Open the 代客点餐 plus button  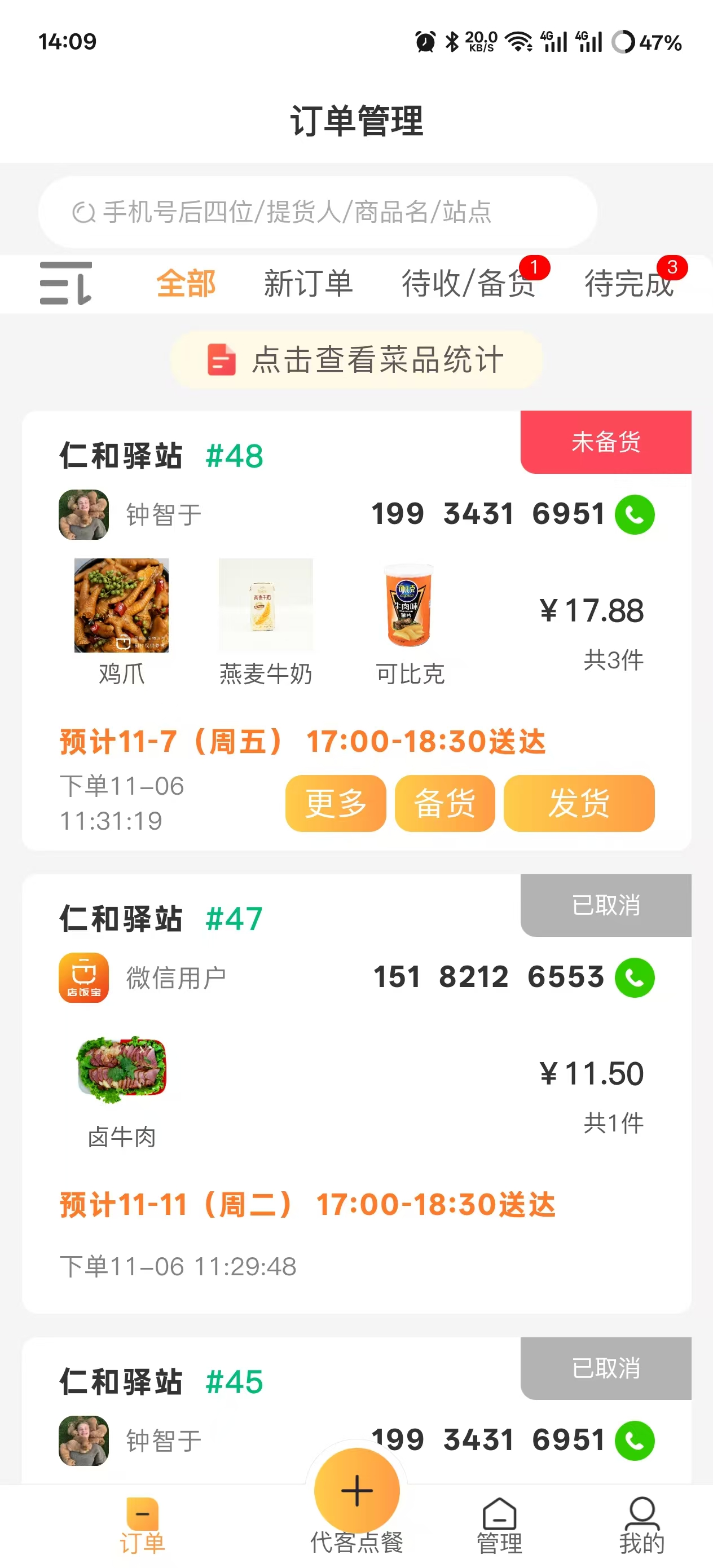point(357,1491)
